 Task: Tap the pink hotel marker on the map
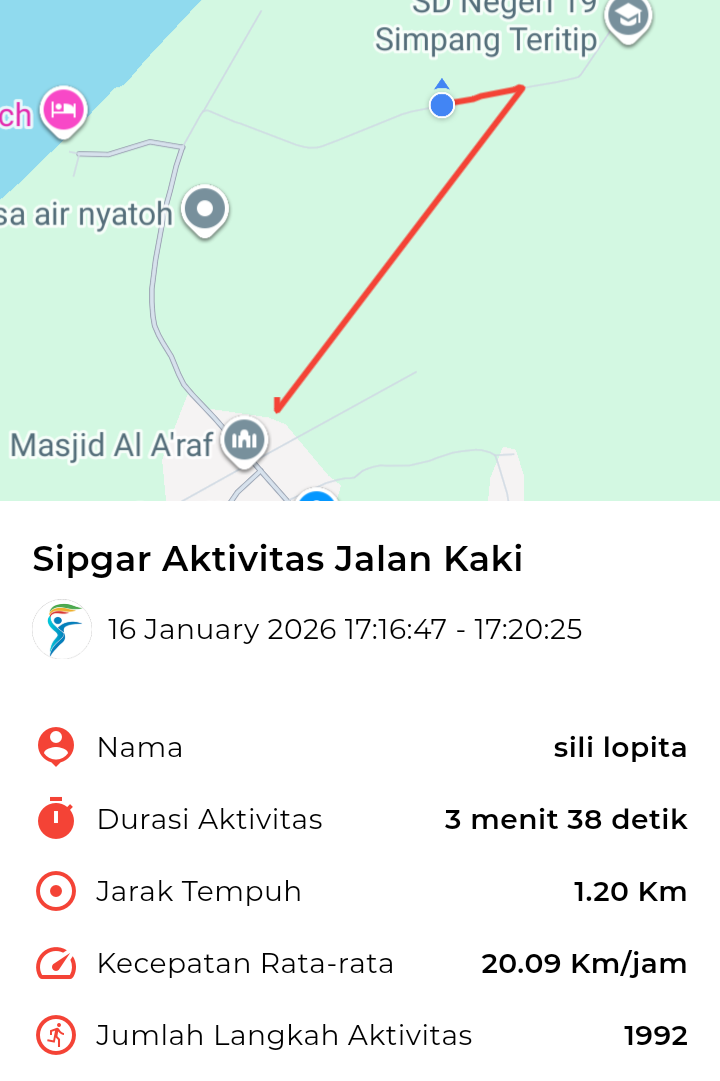(64, 109)
